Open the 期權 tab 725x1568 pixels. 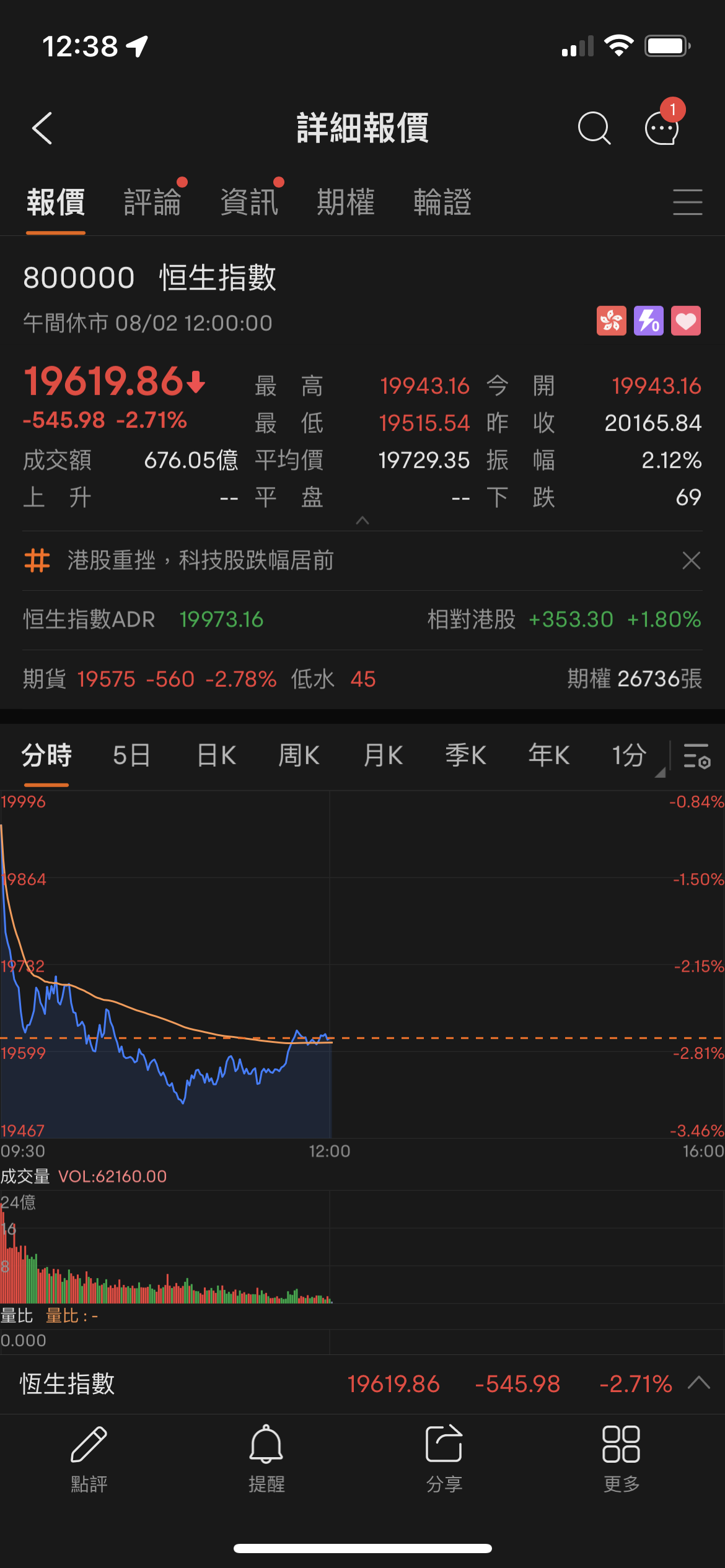346,203
